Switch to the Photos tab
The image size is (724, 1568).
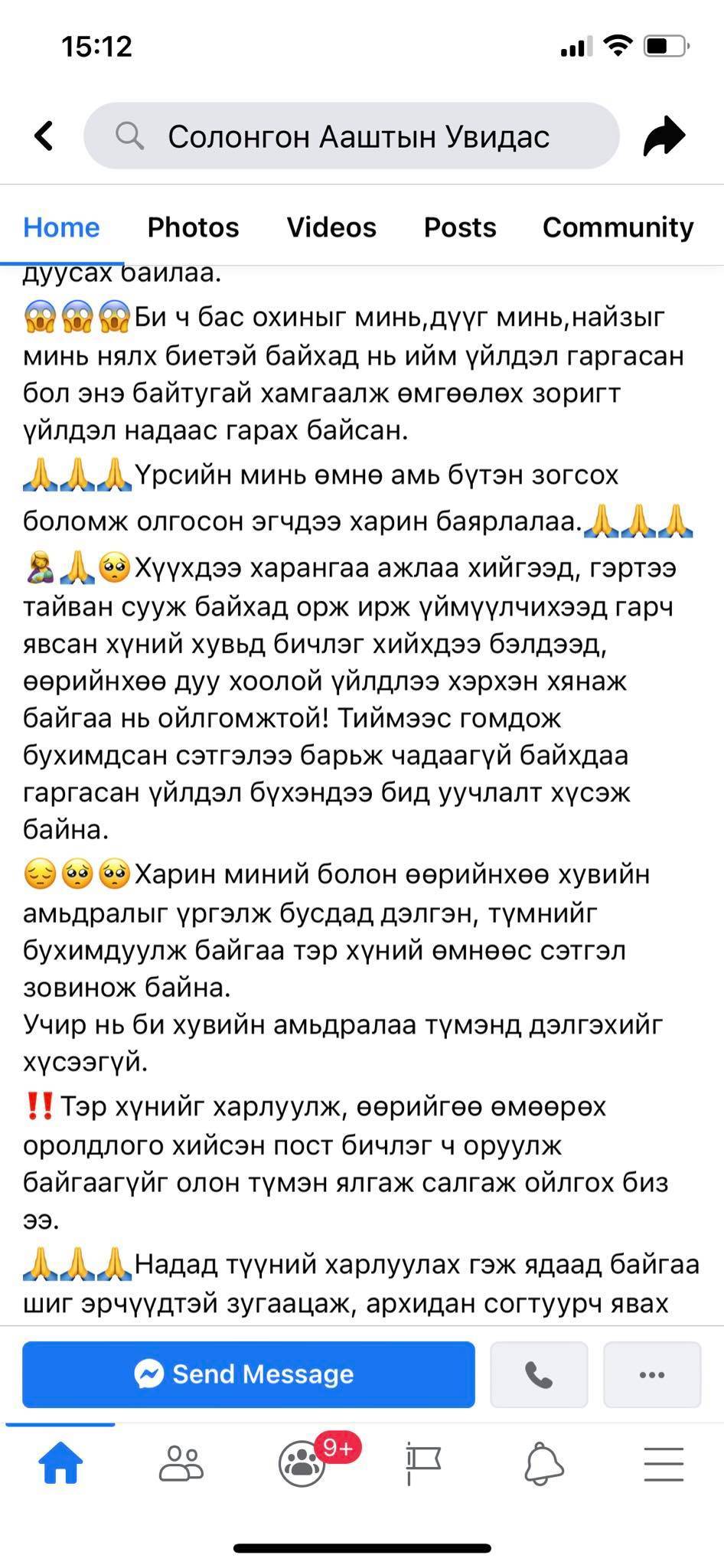[x=193, y=227]
